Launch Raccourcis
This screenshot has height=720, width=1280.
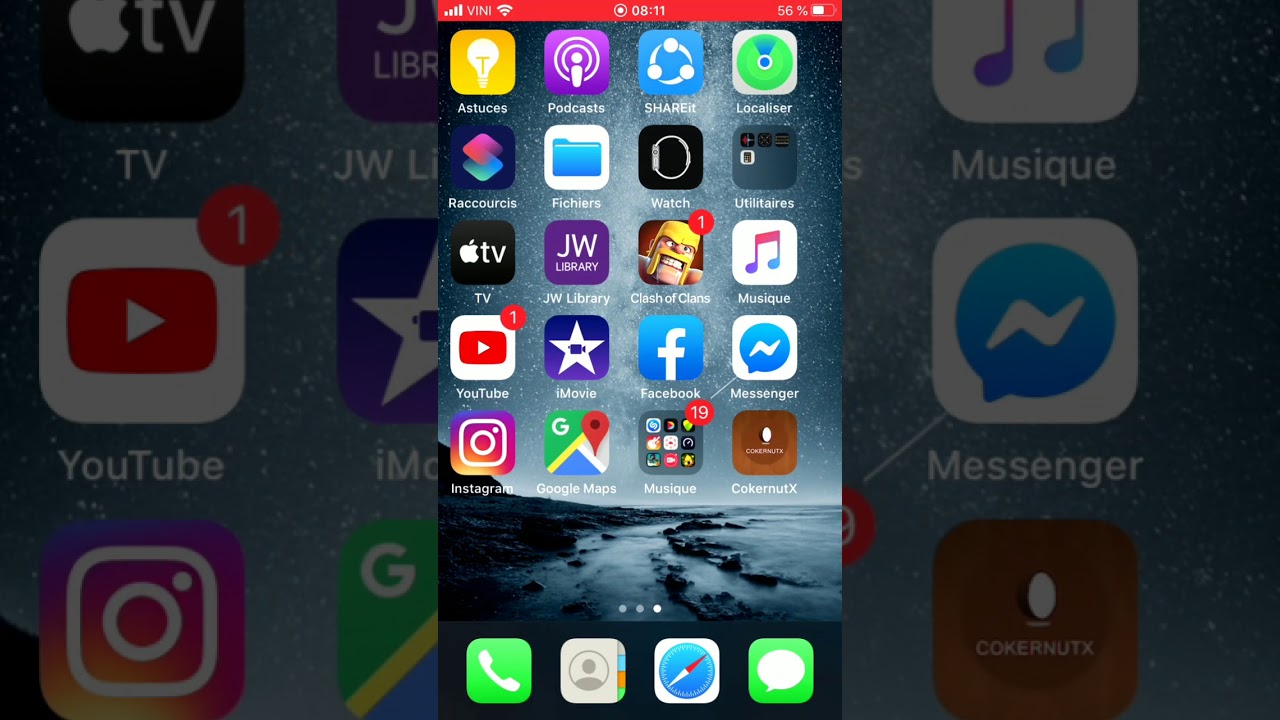tap(483, 157)
